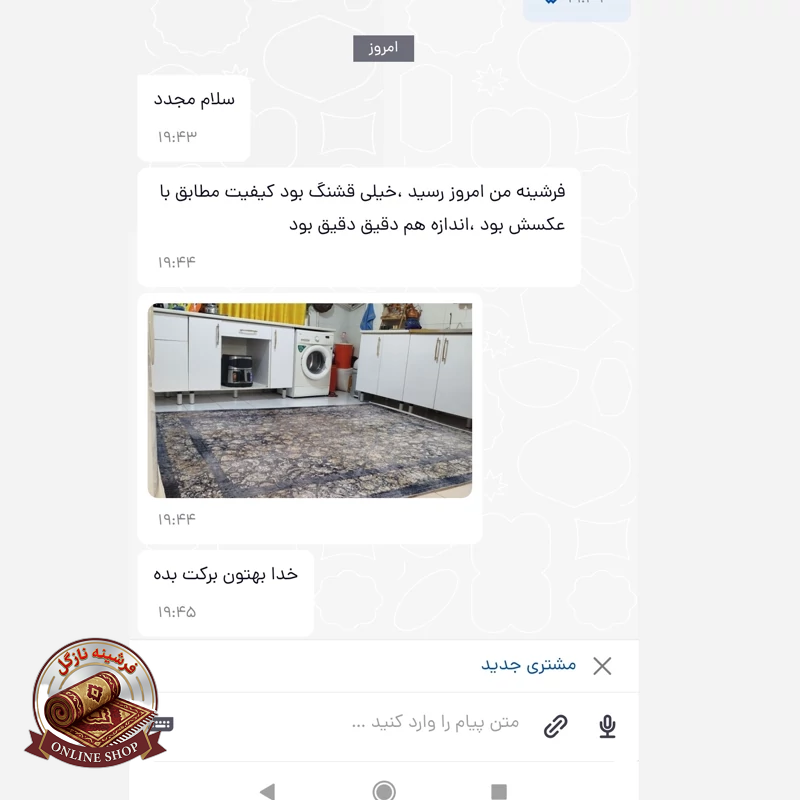Attach a file with the paperclip icon
Screen dimensions: 800x800
(x=556, y=727)
